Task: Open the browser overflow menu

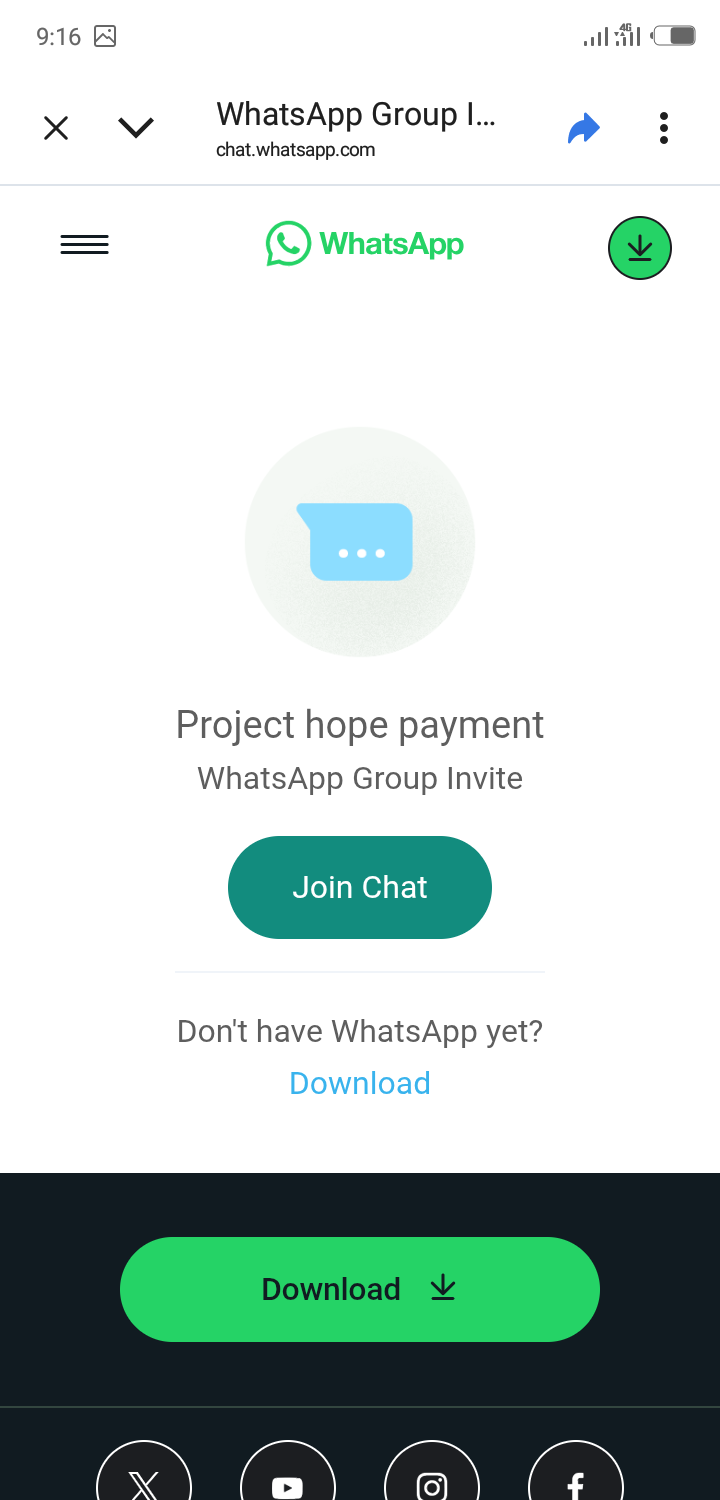Action: (663, 128)
